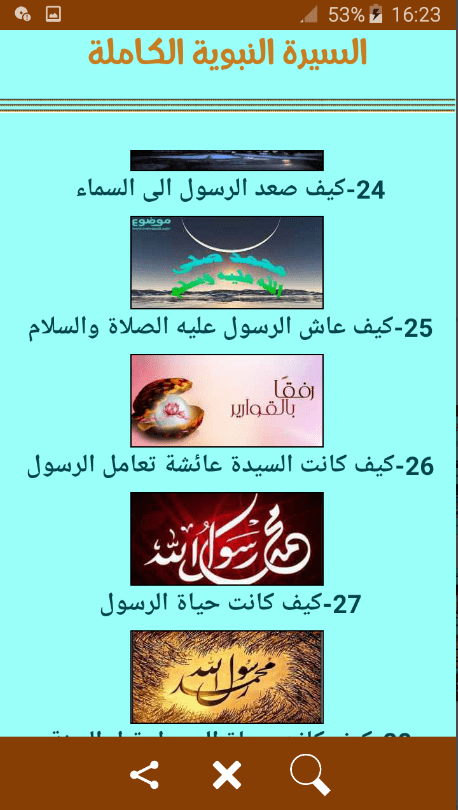Tap the رفقا بالقوارير image above item 26
Image resolution: width=458 pixels, height=810 pixels.
coord(227,400)
